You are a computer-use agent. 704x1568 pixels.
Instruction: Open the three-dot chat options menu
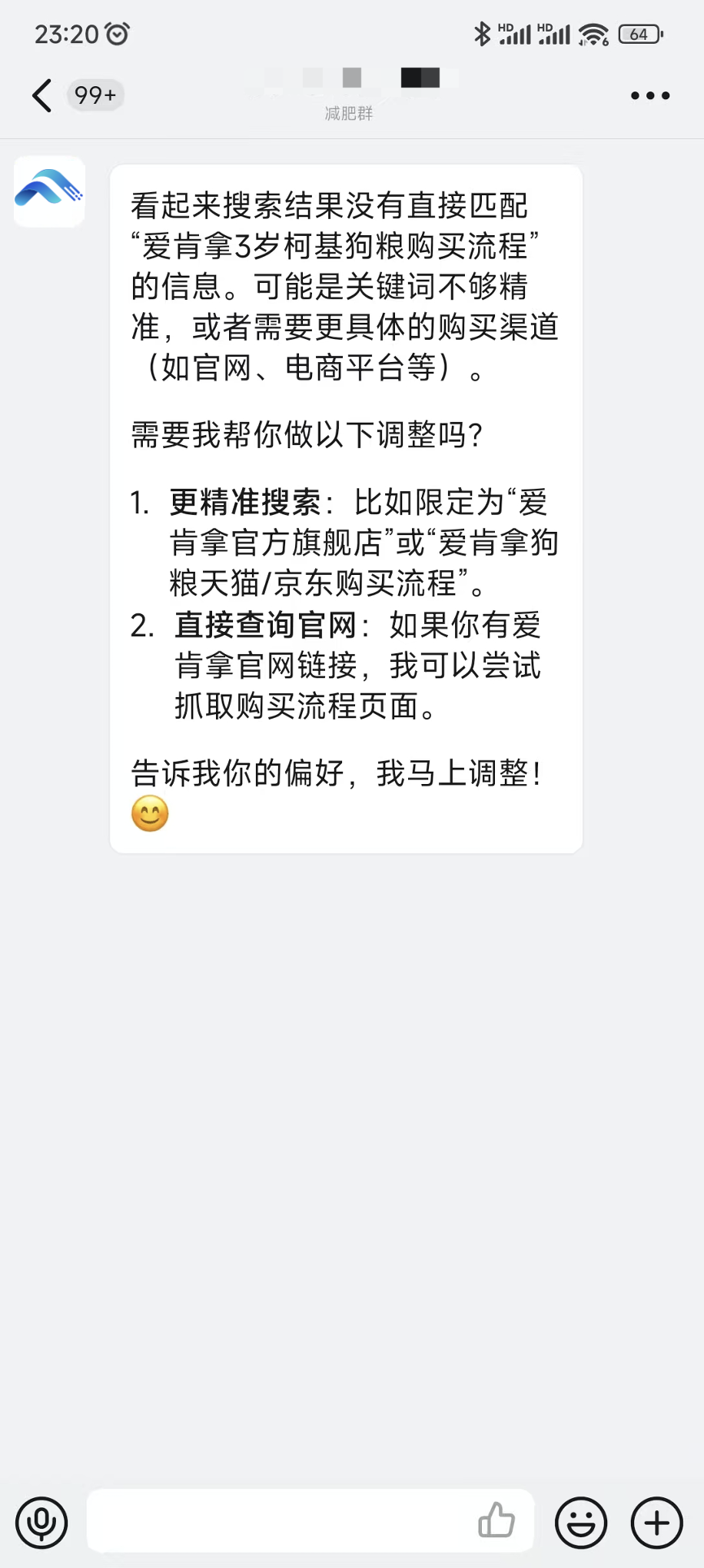pyautogui.click(x=649, y=95)
